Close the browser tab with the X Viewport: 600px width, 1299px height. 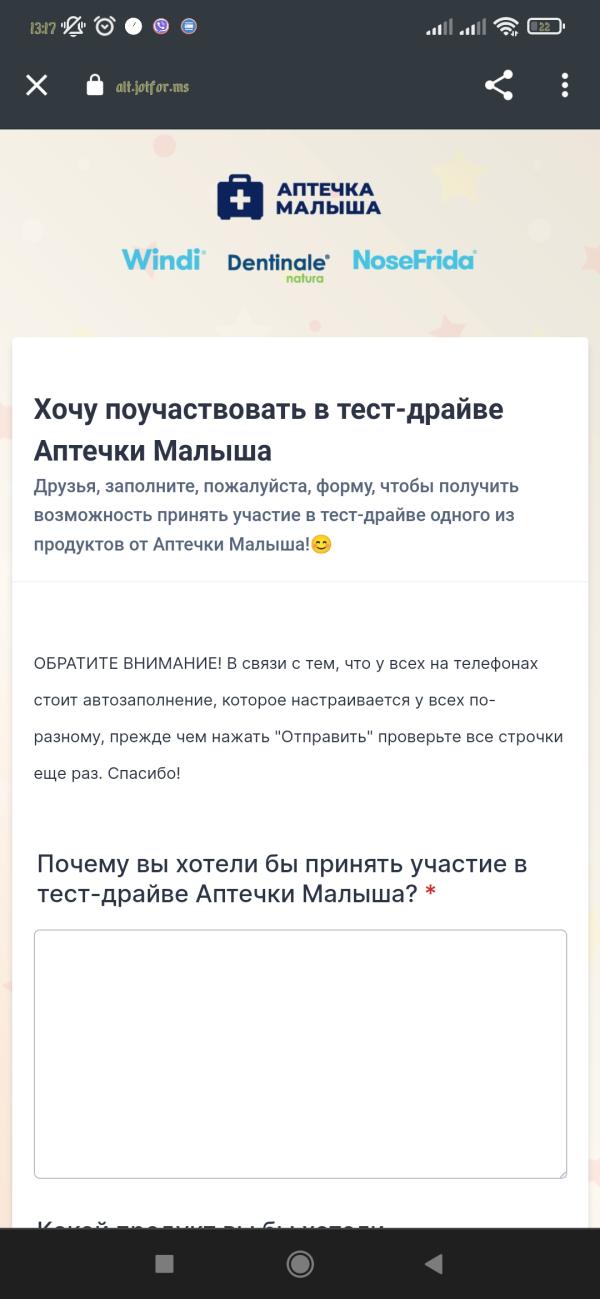click(x=36, y=86)
